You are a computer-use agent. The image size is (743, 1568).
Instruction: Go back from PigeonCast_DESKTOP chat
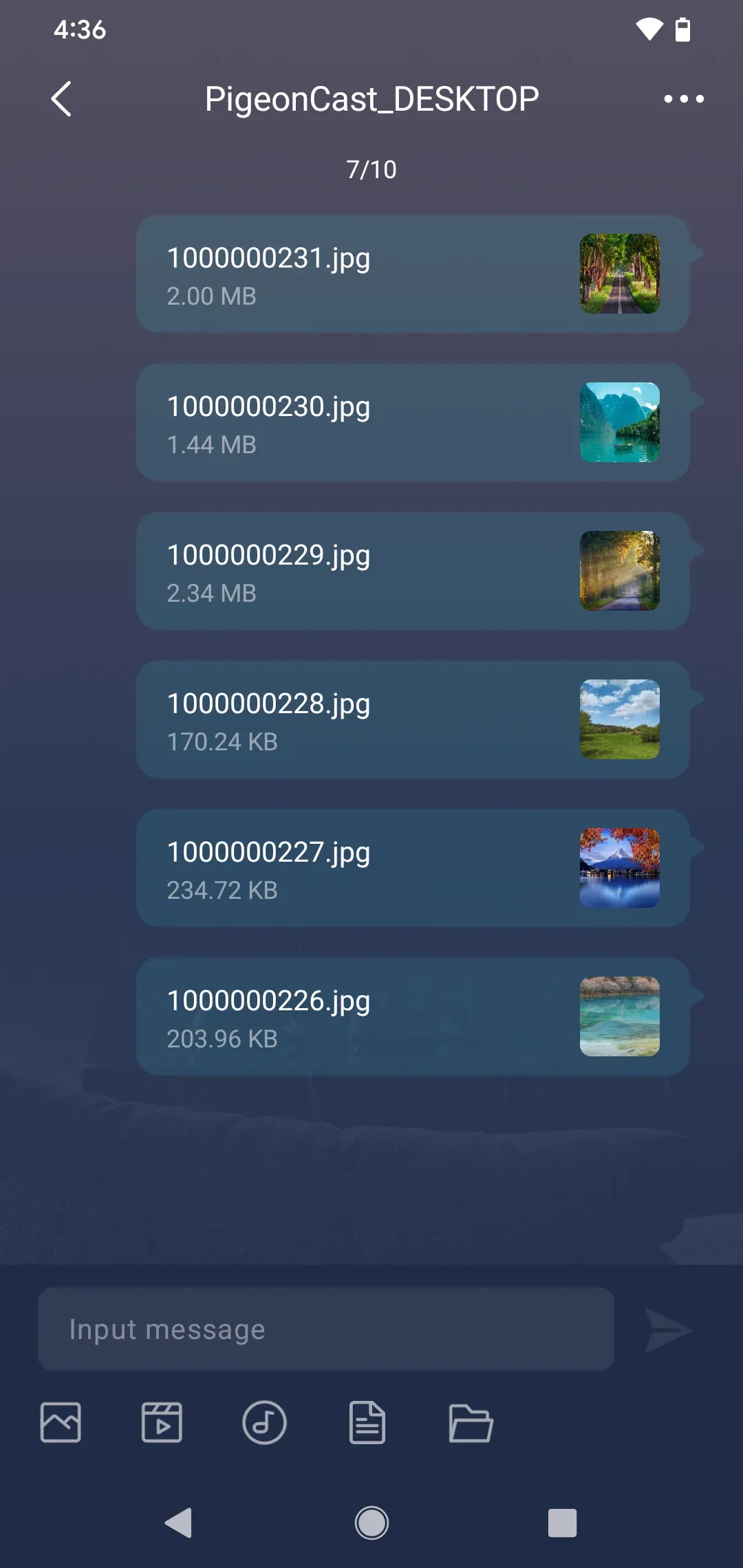pyautogui.click(x=61, y=99)
